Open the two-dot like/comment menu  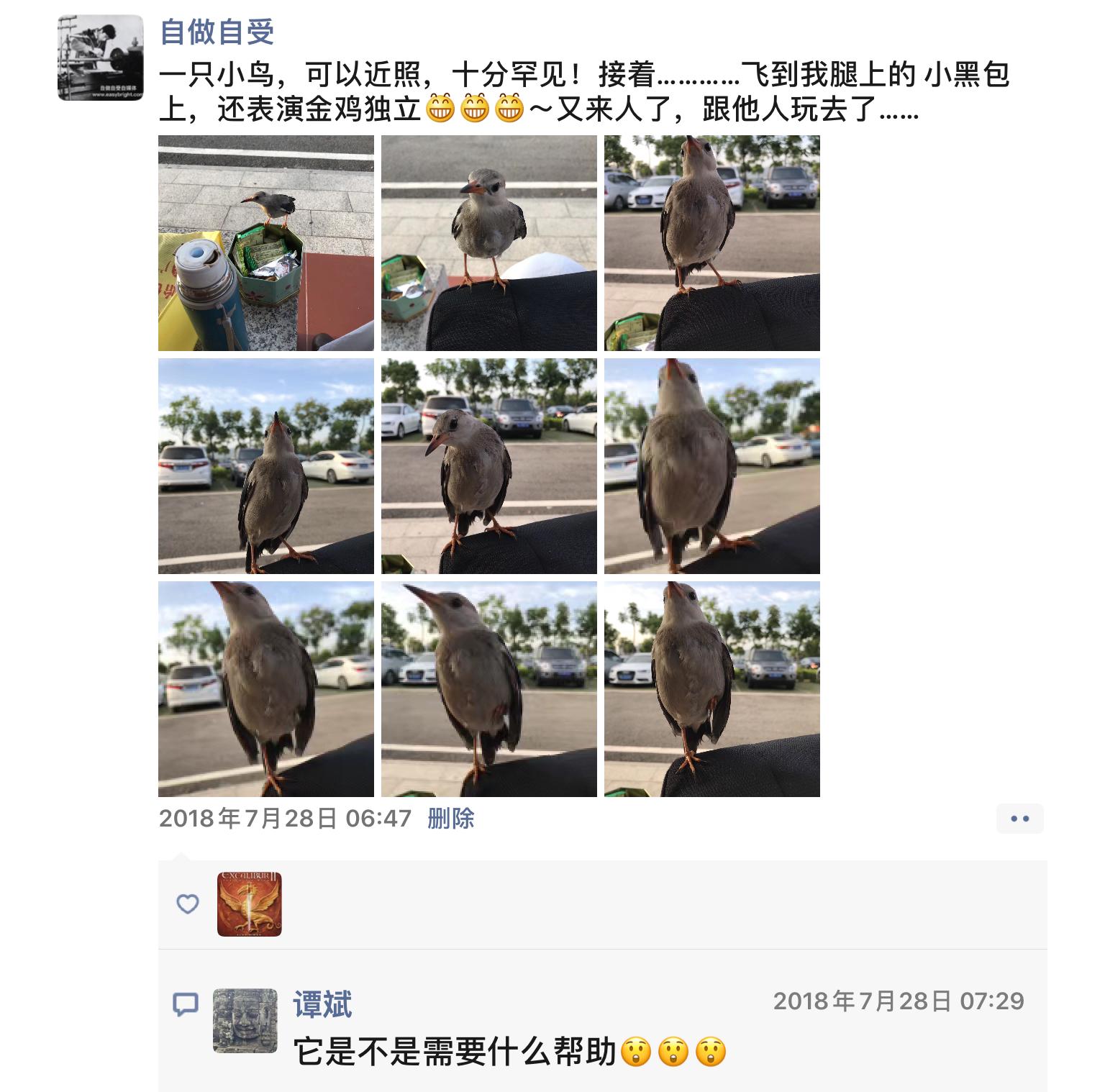pyautogui.click(x=1019, y=819)
